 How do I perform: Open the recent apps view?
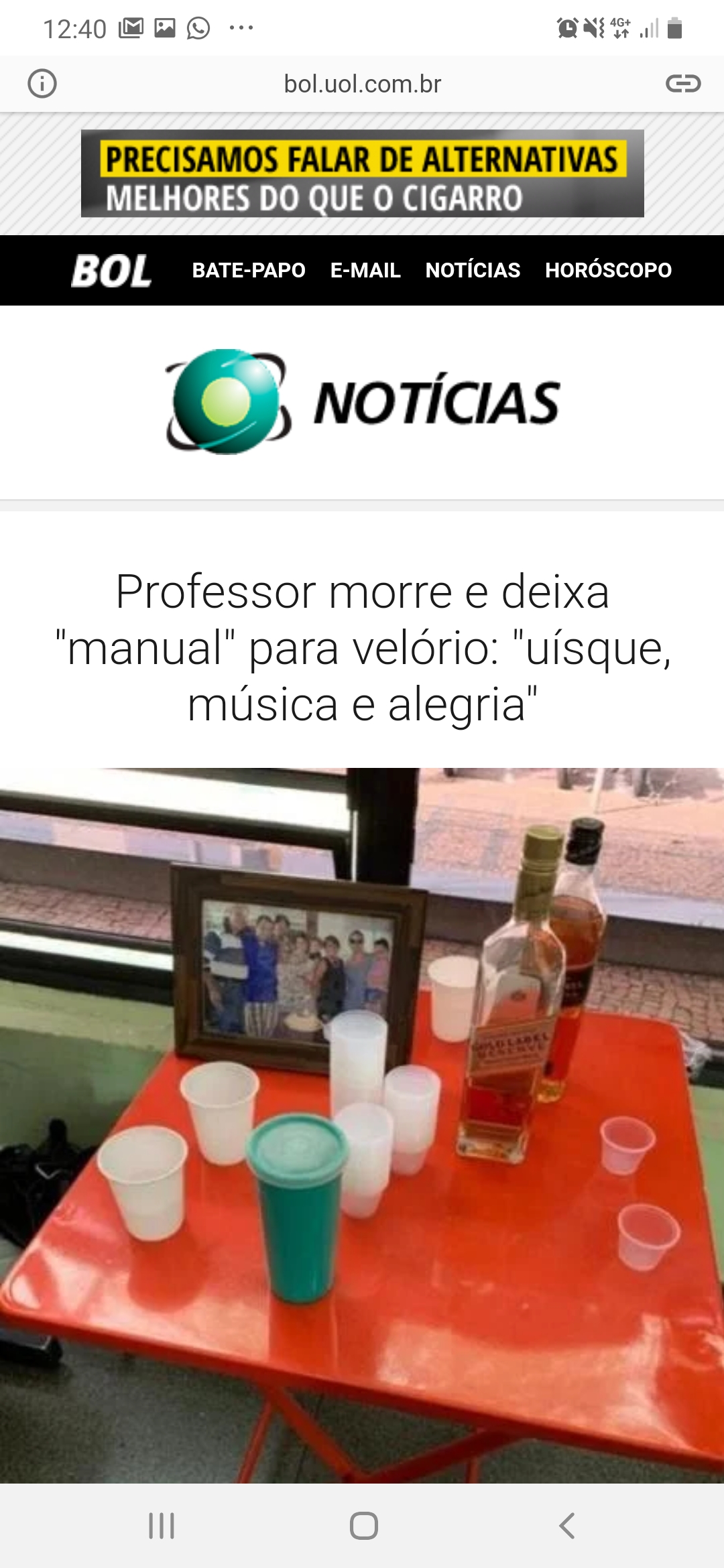click(162, 1526)
